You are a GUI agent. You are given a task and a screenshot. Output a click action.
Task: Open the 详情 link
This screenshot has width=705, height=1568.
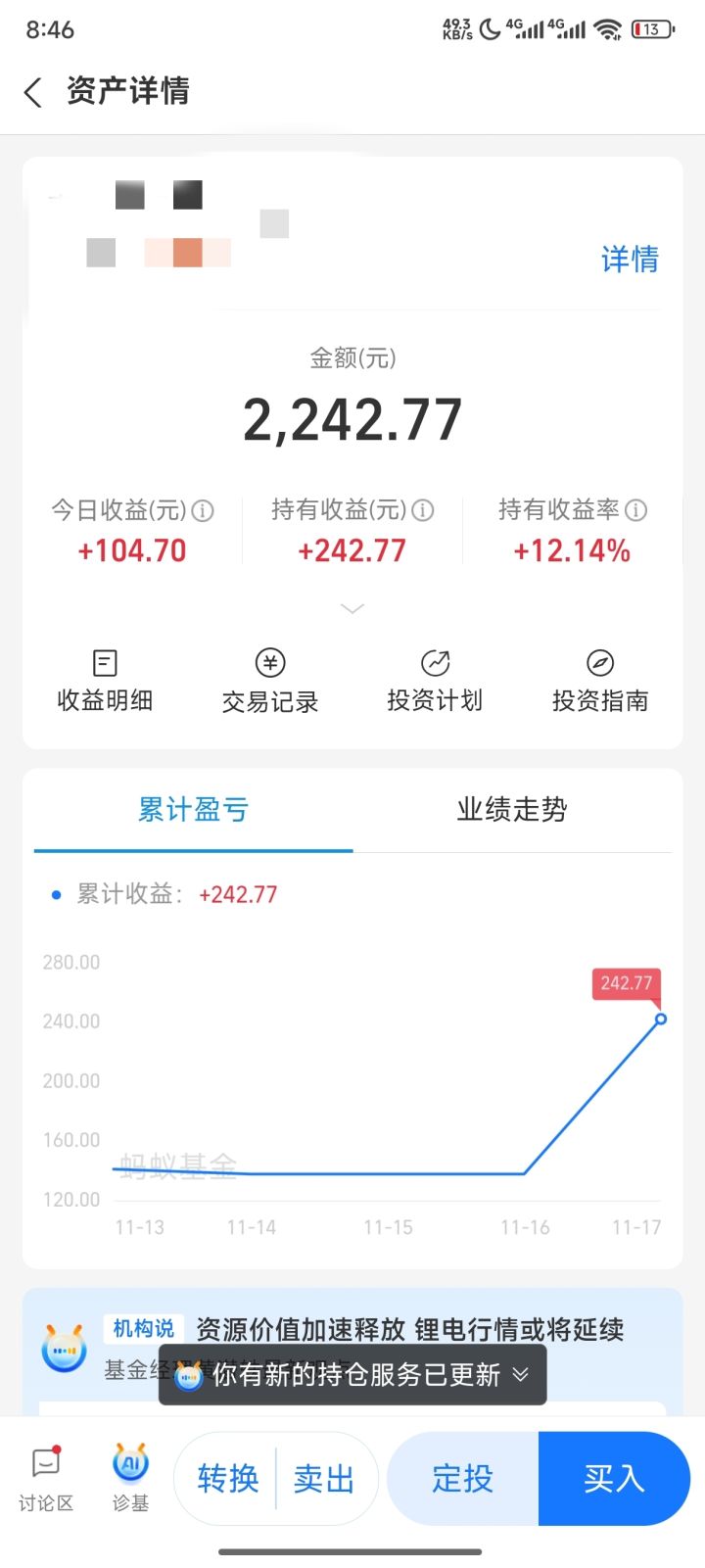point(629,260)
